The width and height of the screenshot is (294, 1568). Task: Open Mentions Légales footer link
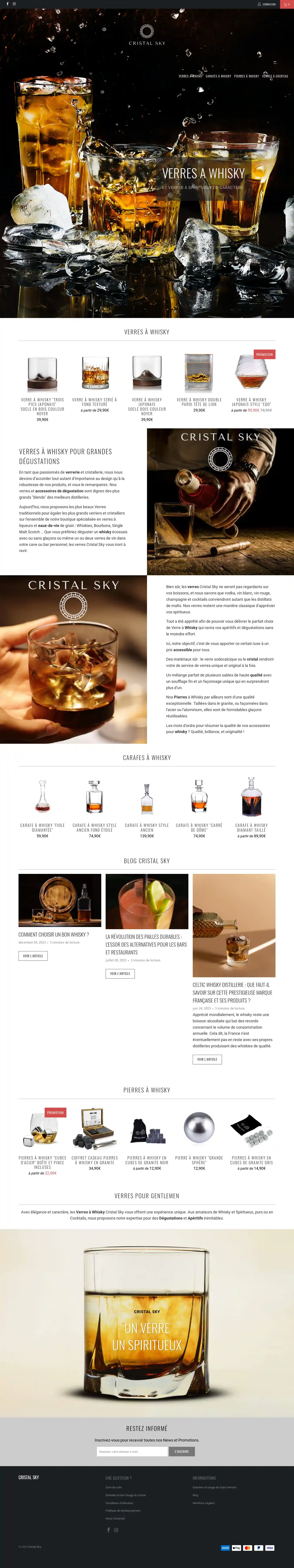tap(203, 1503)
